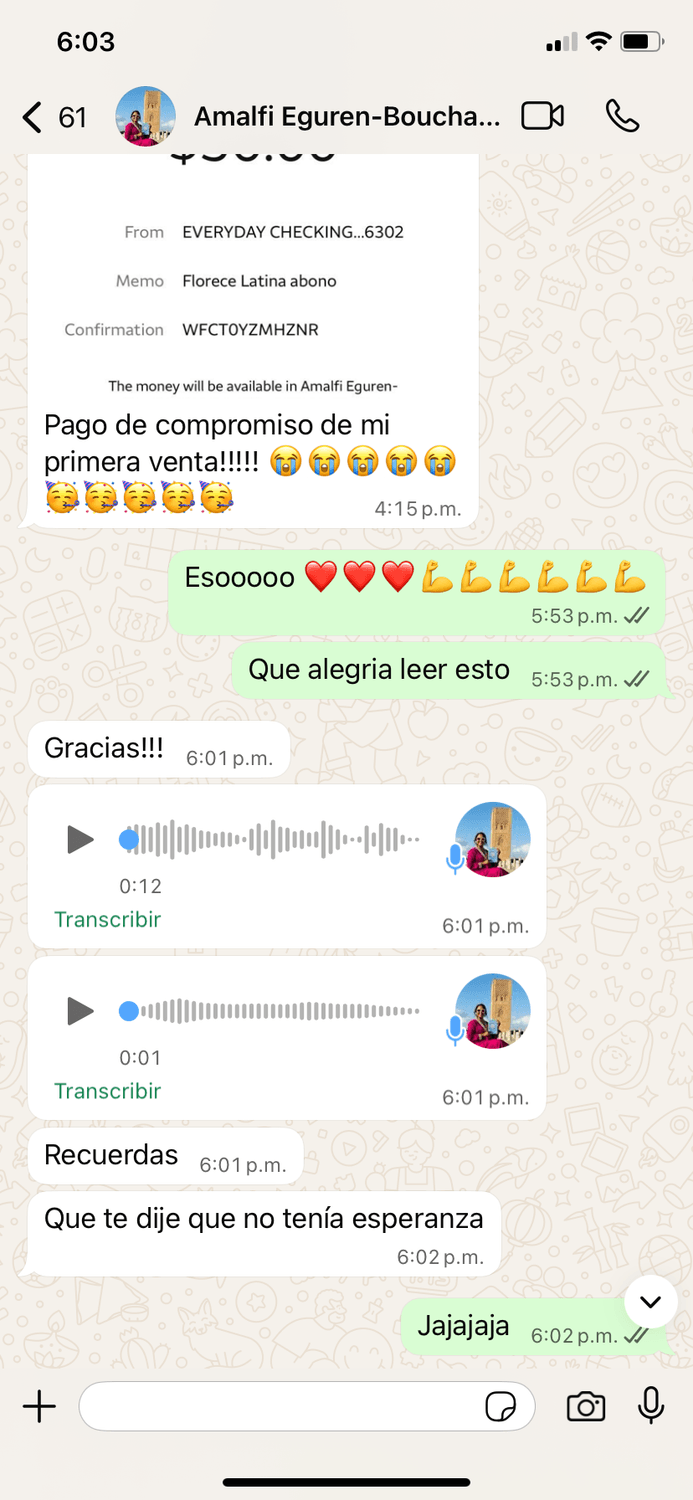Screen dimensions: 693x1500
Task: Open the sticker picker
Action: (x=500, y=1407)
